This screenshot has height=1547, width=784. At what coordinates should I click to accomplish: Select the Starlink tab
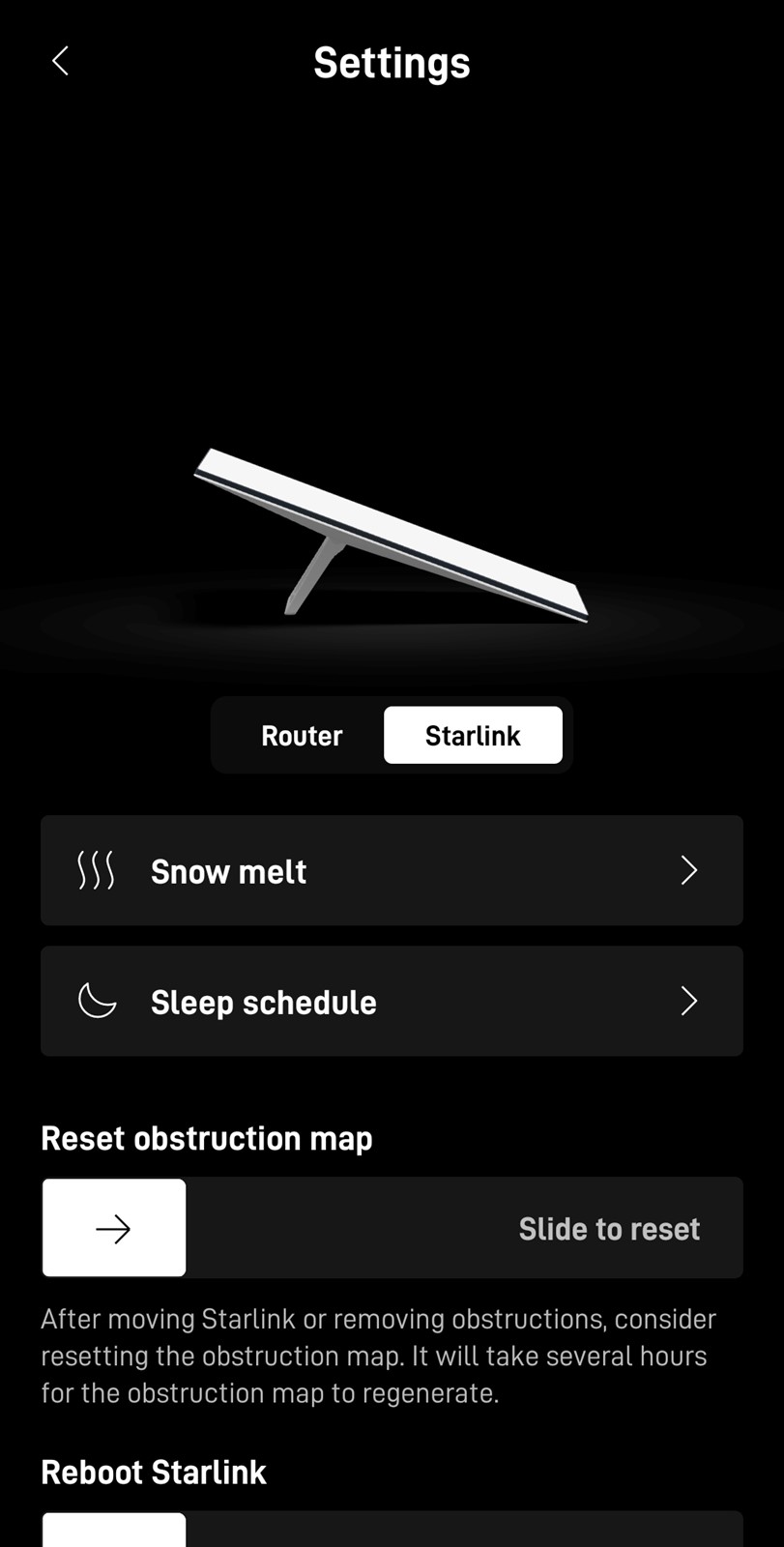(473, 736)
